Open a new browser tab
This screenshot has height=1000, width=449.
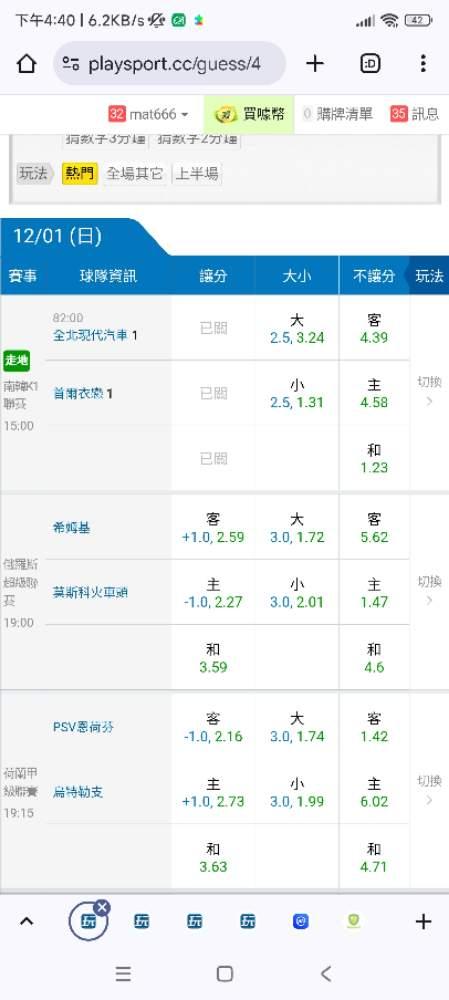(x=315, y=64)
